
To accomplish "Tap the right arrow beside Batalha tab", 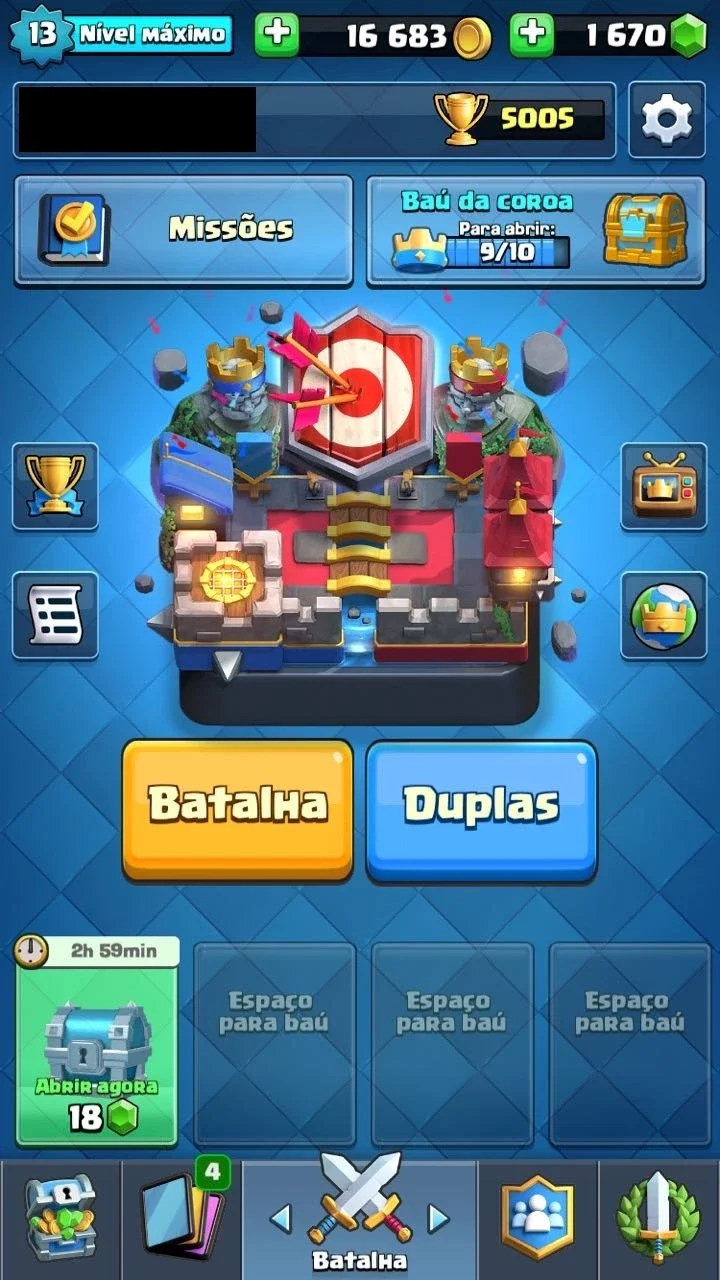I will point(438,1217).
